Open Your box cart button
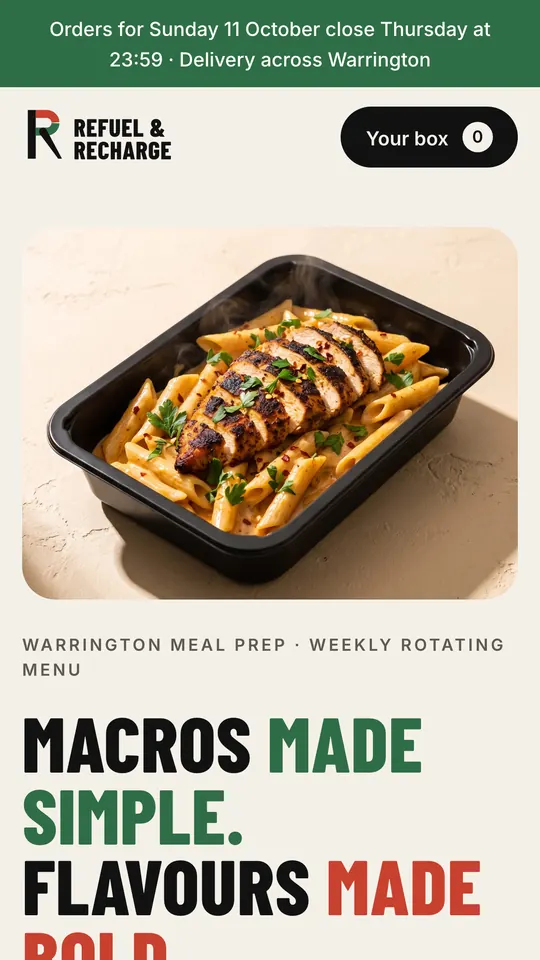This screenshot has height=960, width=540. pos(429,137)
